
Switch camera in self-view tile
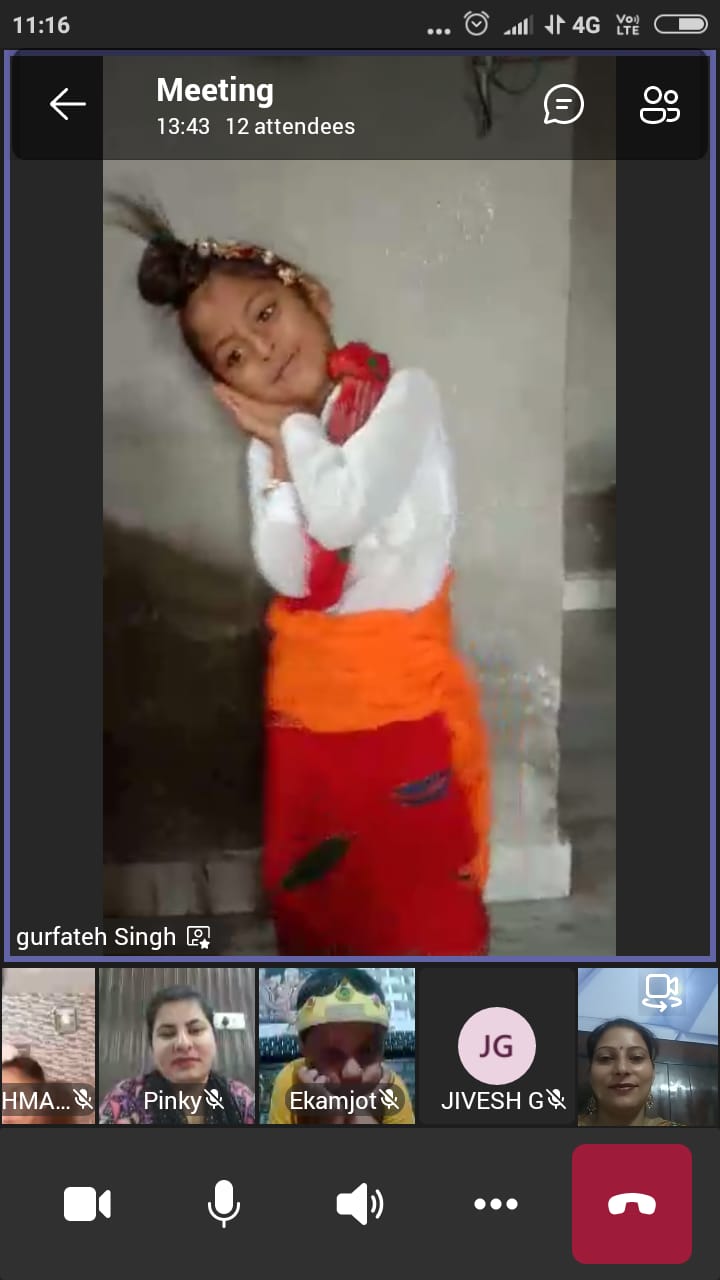pos(661,991)
